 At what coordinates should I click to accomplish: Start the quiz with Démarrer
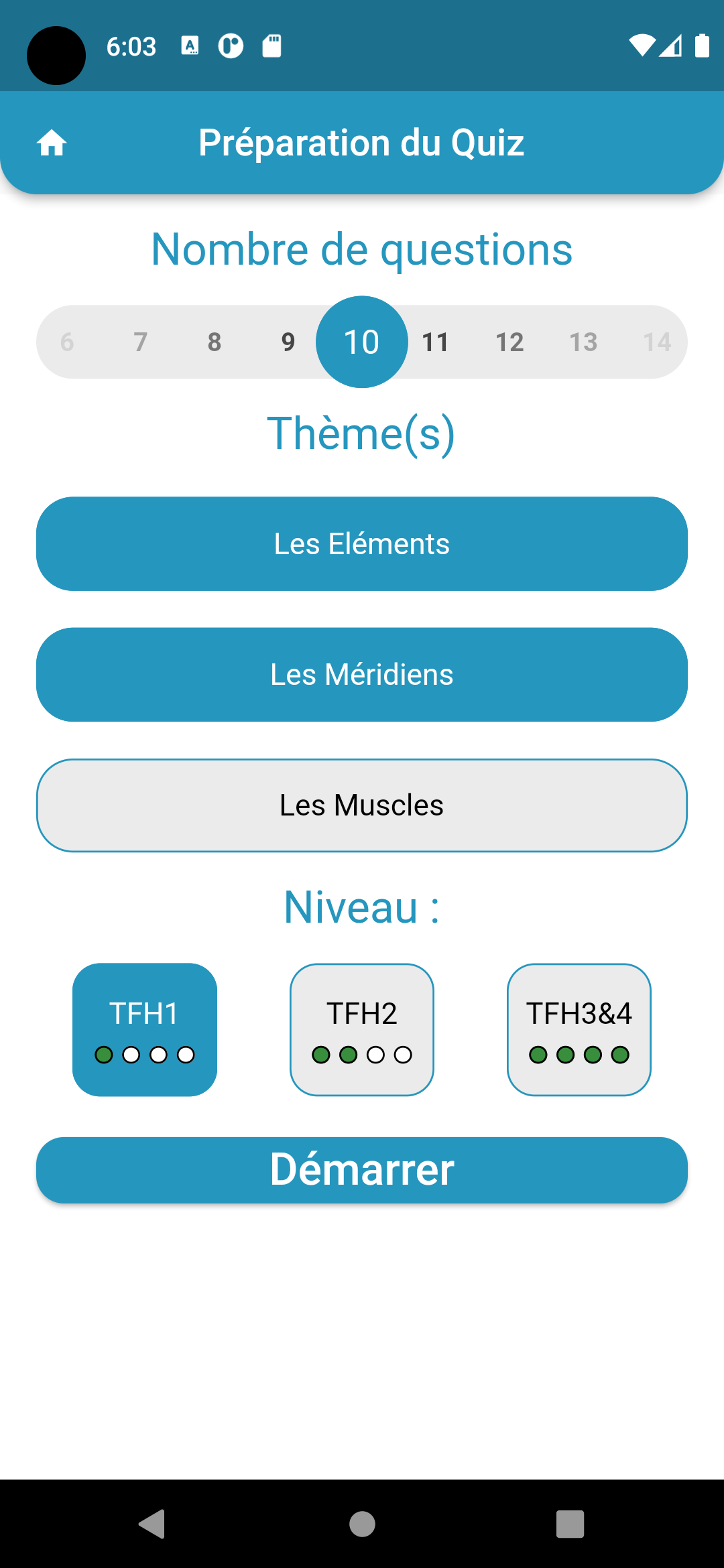point(362,1170)
